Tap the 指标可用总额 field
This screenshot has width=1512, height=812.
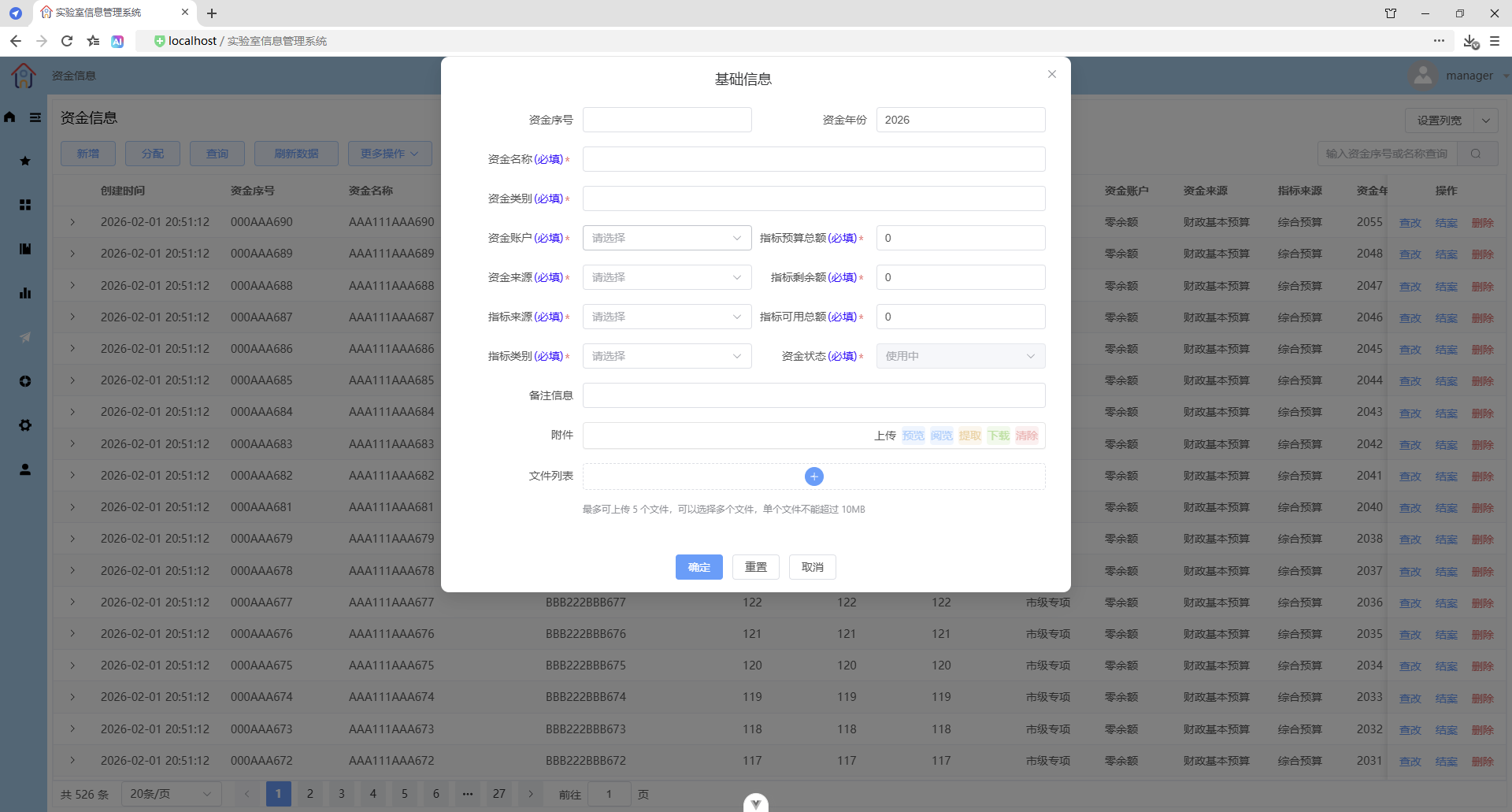click(x=961, y=317)
